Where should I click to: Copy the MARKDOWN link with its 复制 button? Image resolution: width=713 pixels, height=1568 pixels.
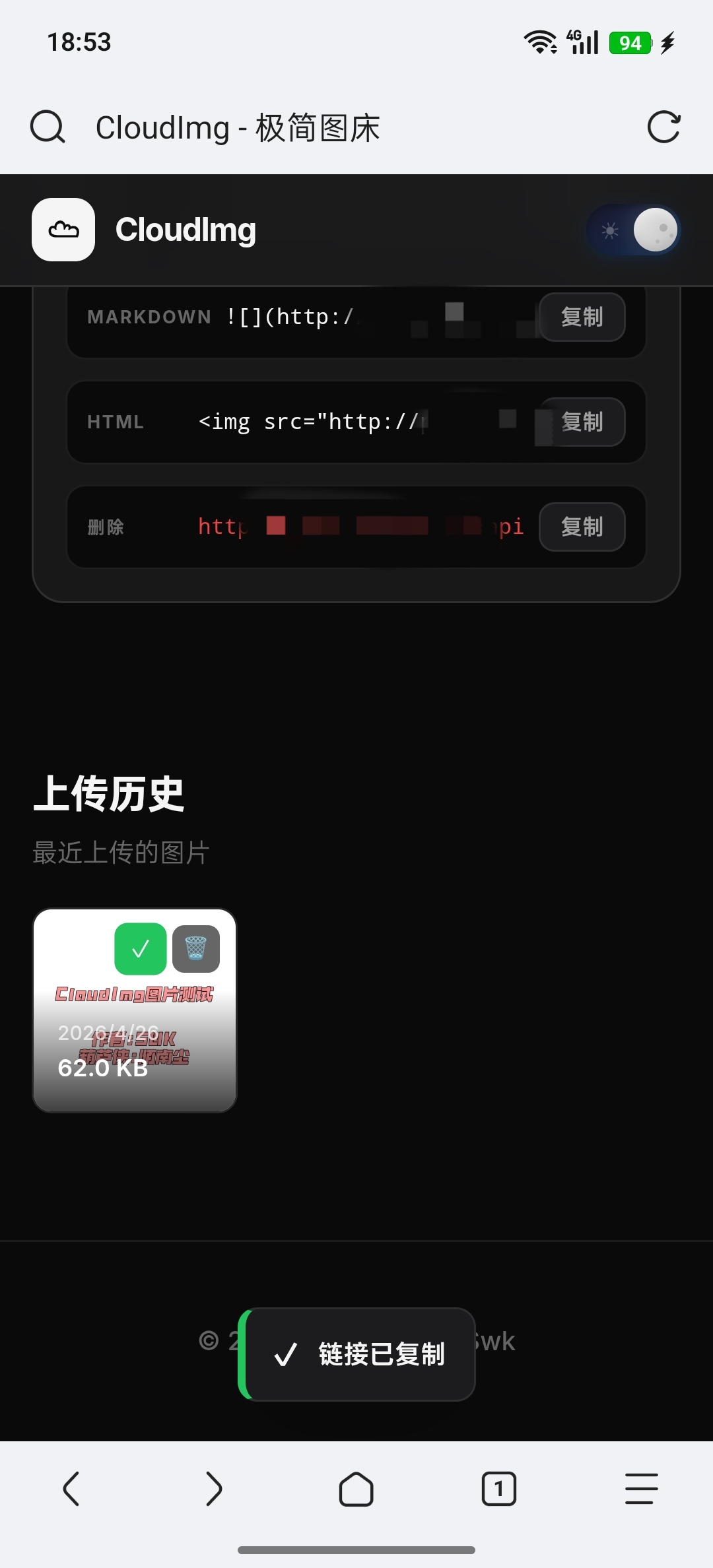coord(582,317)
